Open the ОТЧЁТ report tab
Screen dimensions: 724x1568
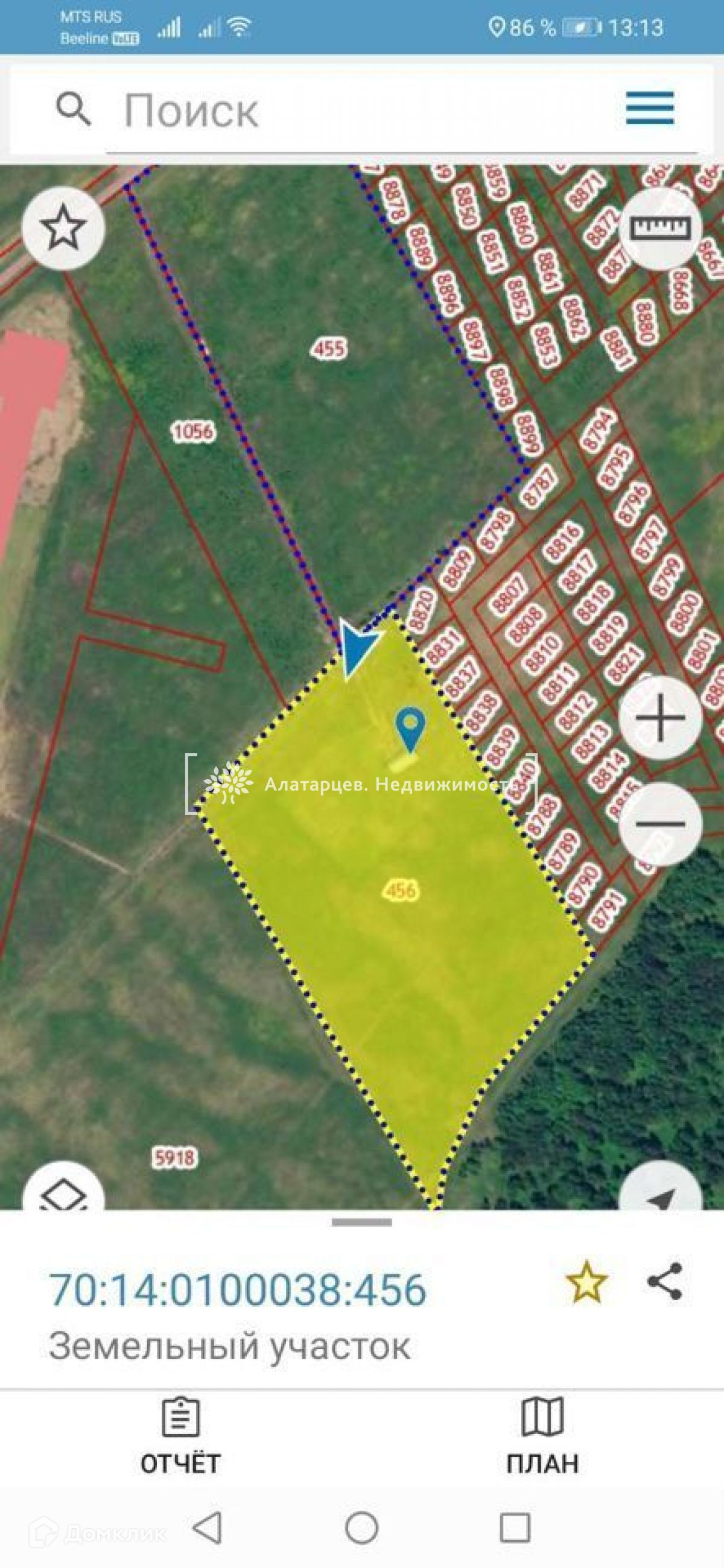tap(180, 1438)
